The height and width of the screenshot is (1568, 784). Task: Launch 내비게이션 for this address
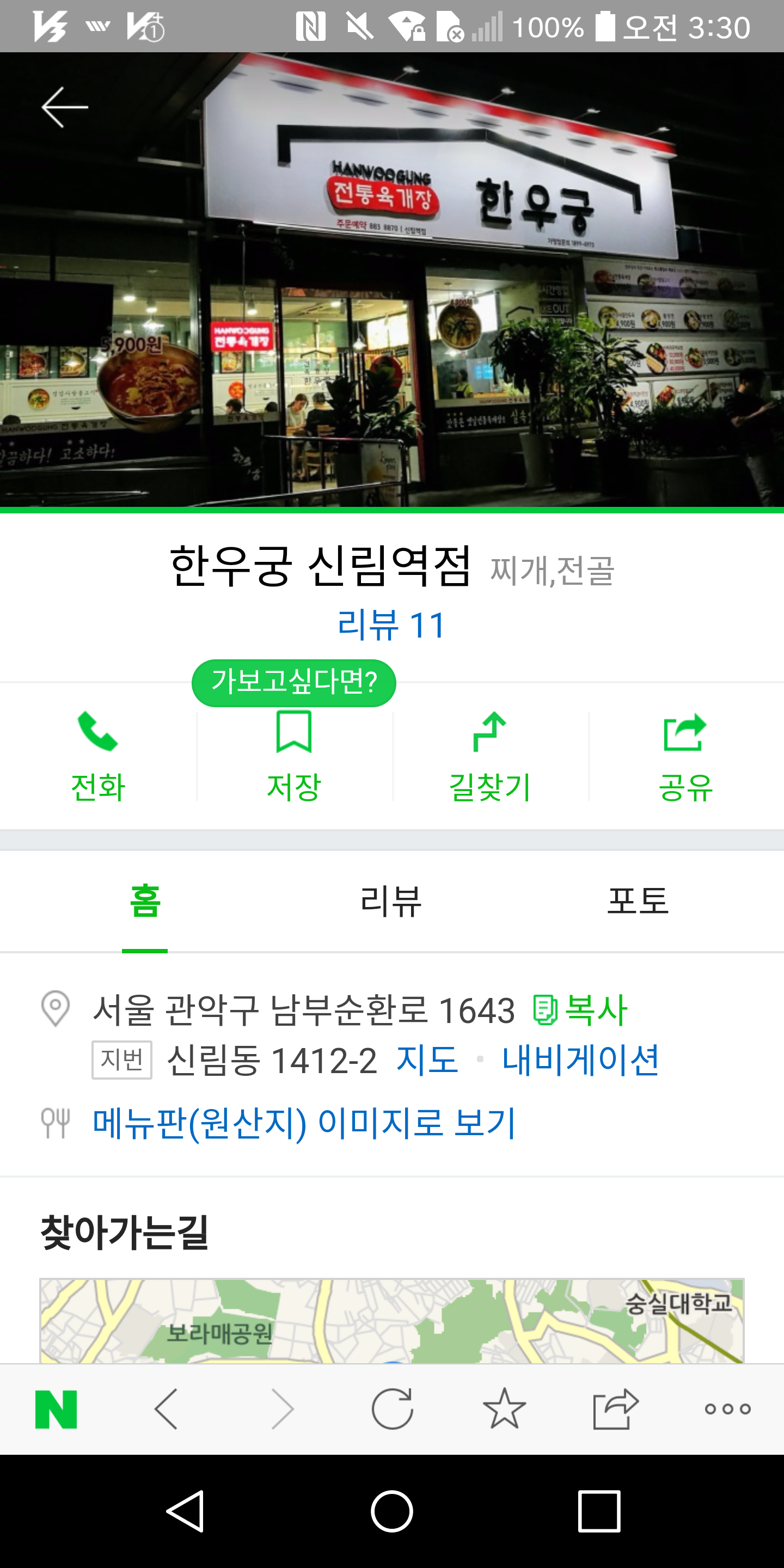pyautogui.click(x=580, y=1059)
